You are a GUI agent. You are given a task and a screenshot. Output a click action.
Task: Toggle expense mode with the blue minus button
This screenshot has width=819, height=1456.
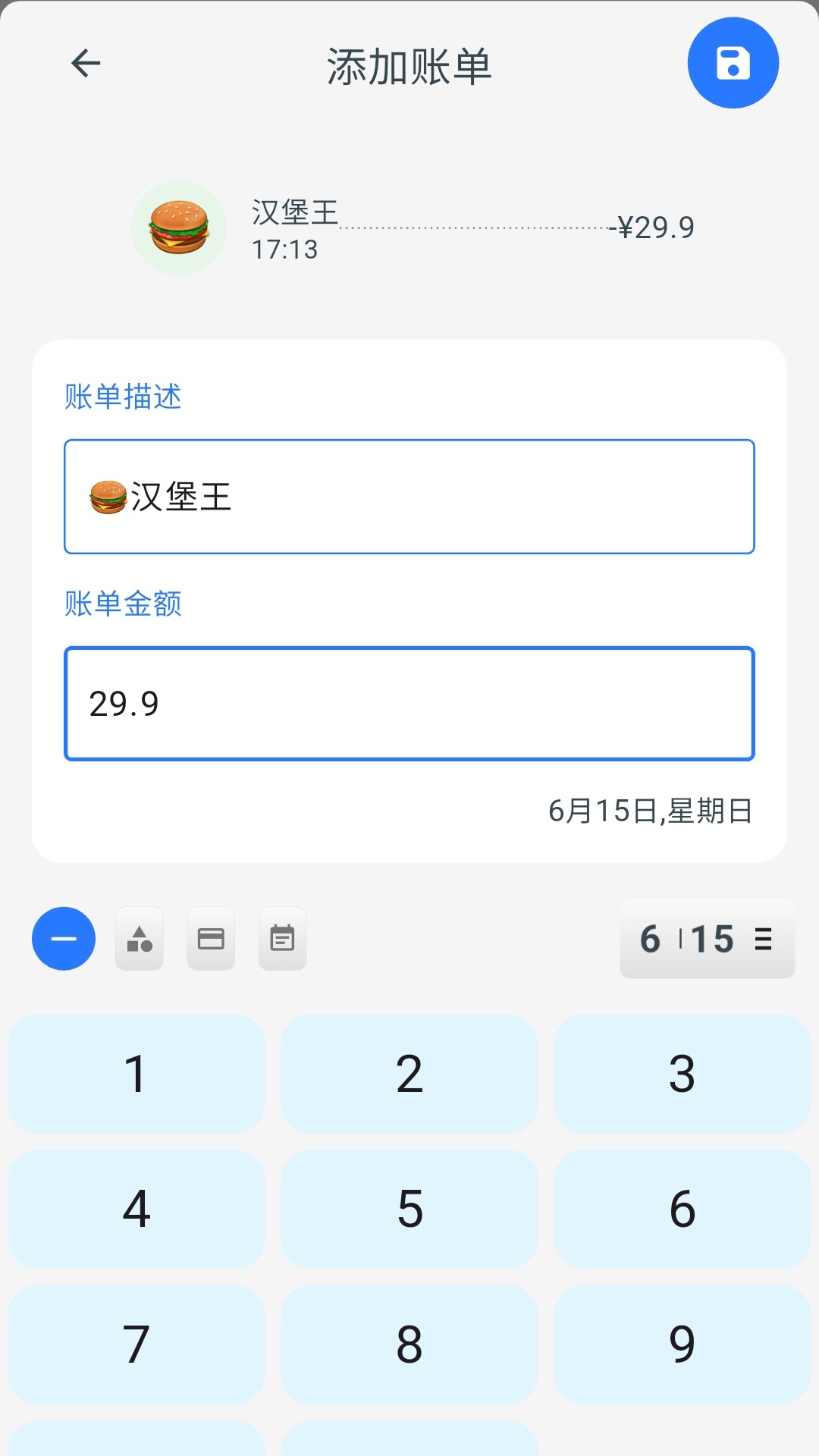[x=64, y=939]
